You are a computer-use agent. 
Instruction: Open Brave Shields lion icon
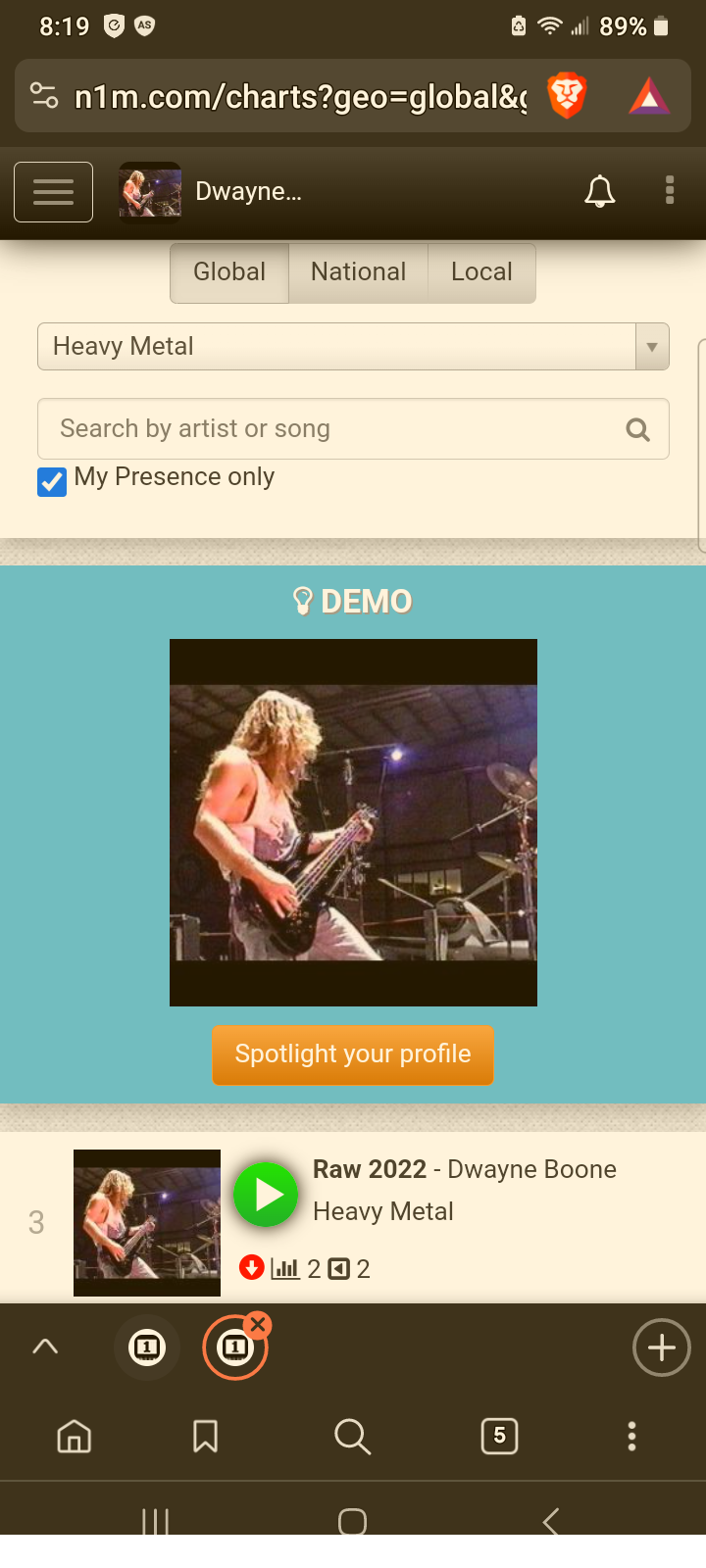pyautogui.click(x=567, y=96)
